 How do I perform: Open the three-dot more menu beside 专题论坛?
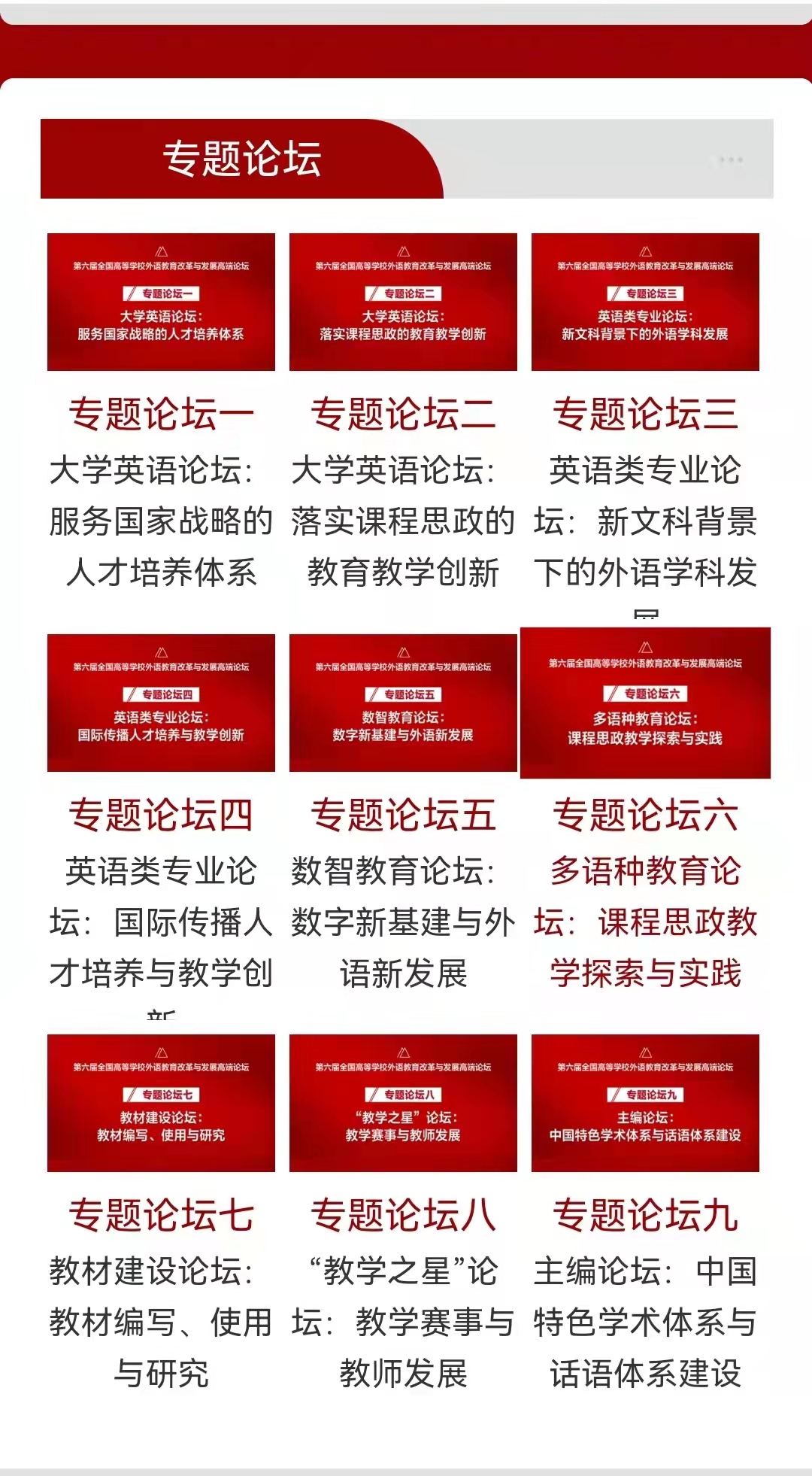[x=731, y=159]
